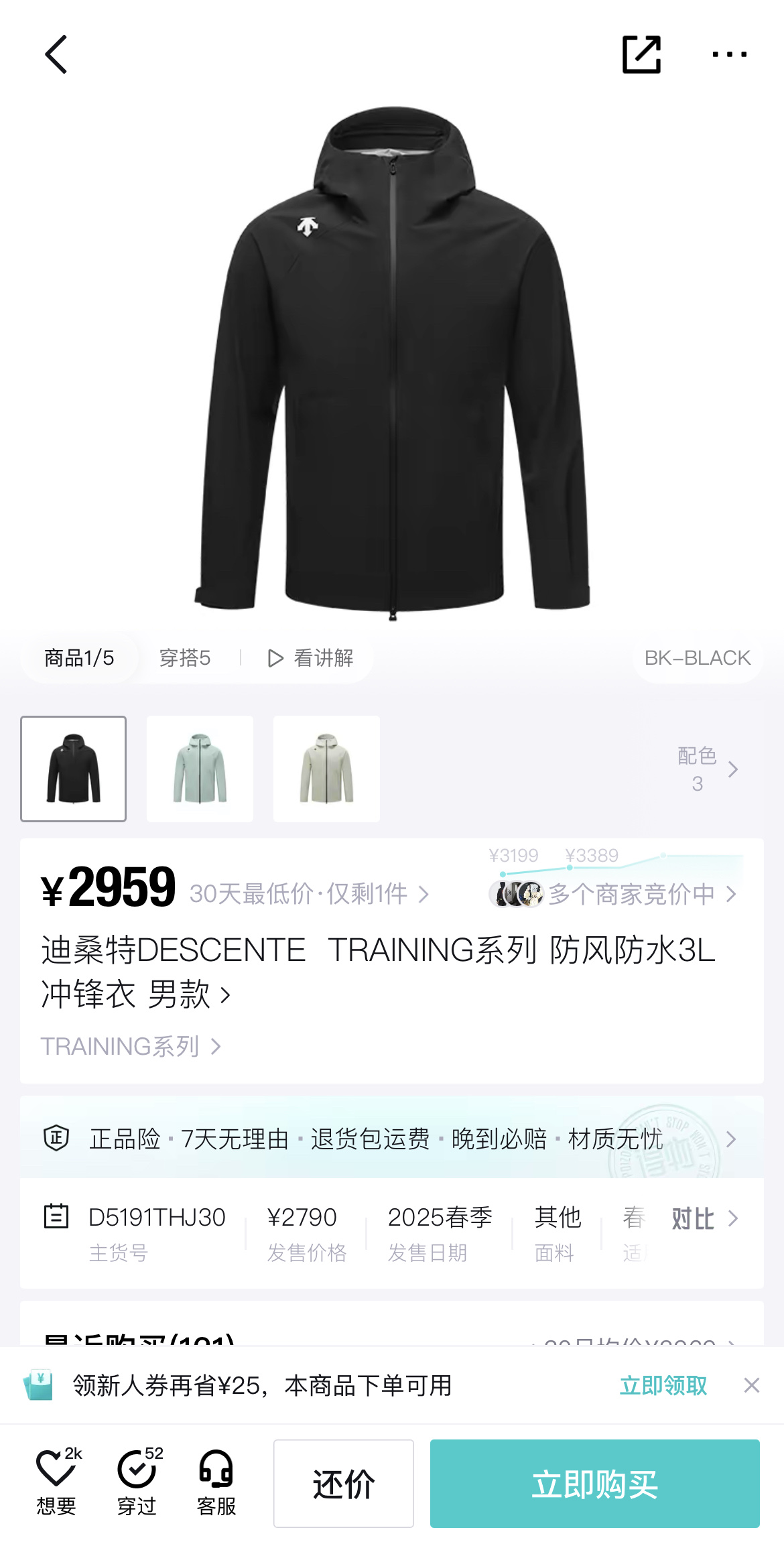
Task: View 30天最低价 price details
Action: pyautogui.click(x=308, y=894)
